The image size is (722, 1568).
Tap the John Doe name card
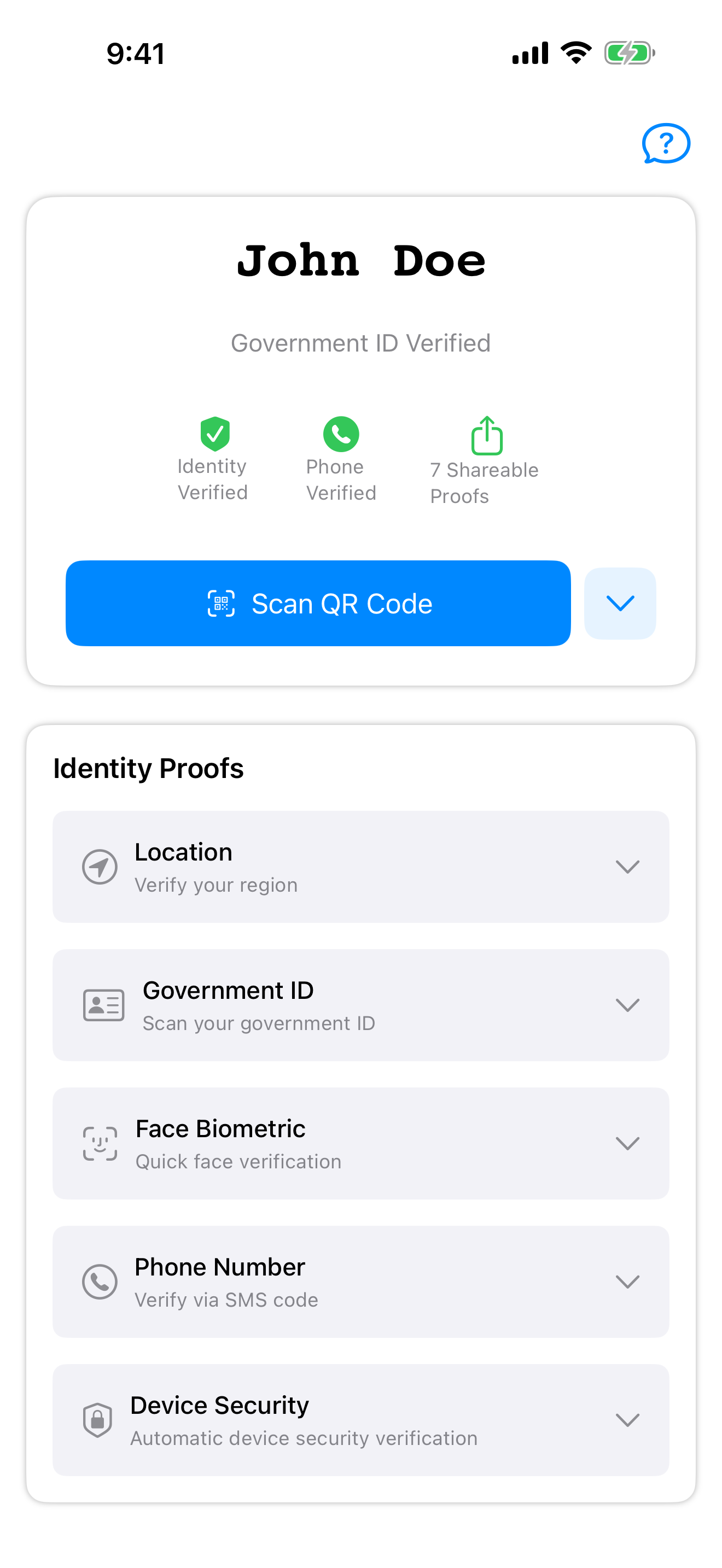tap(361, 261)
